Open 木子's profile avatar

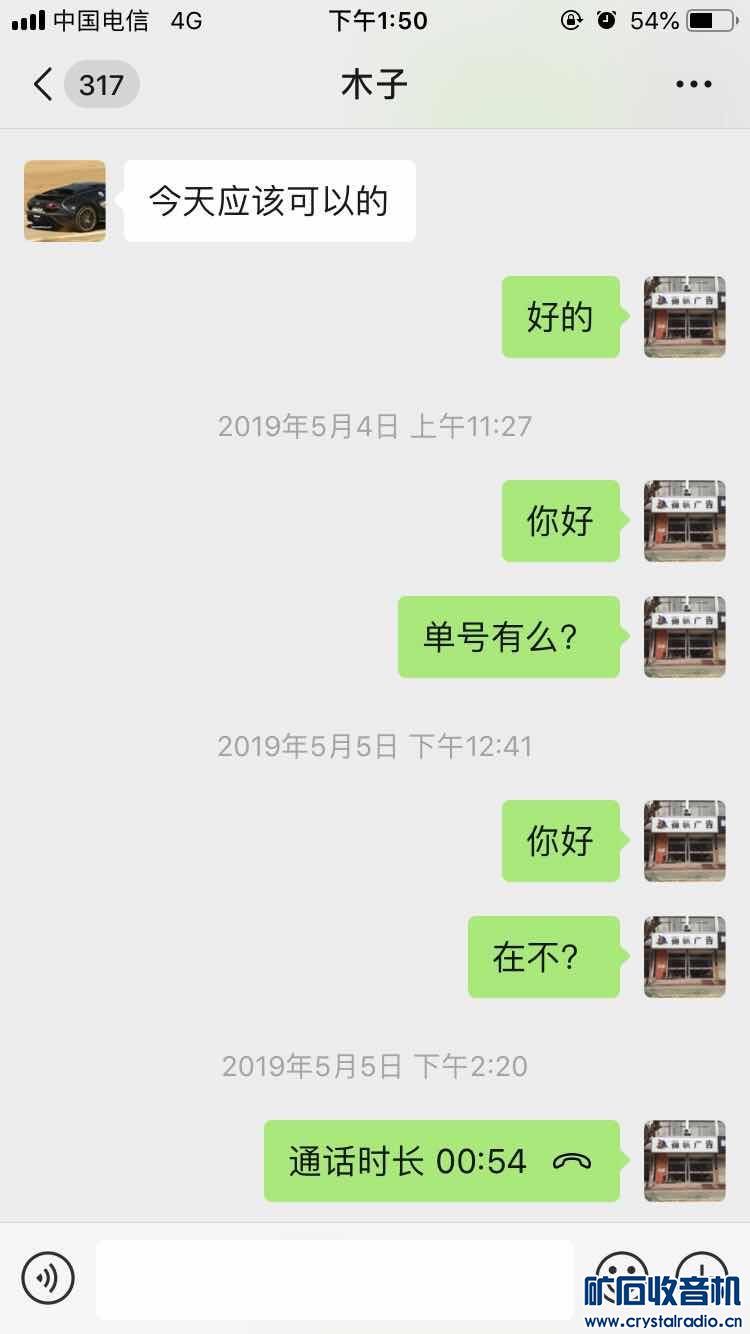65,201
